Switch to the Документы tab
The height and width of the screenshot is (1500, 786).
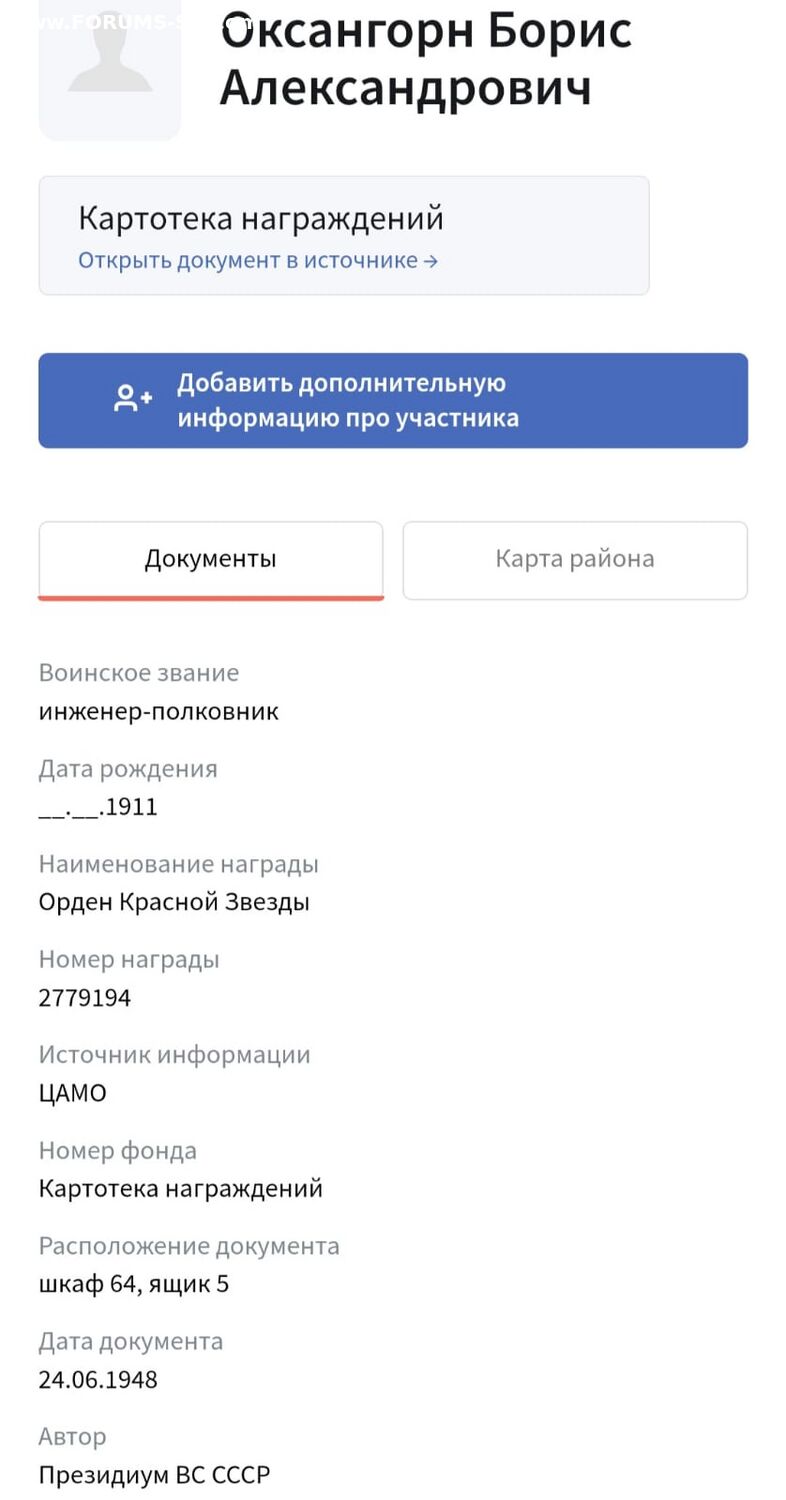(x=210, y=558)
